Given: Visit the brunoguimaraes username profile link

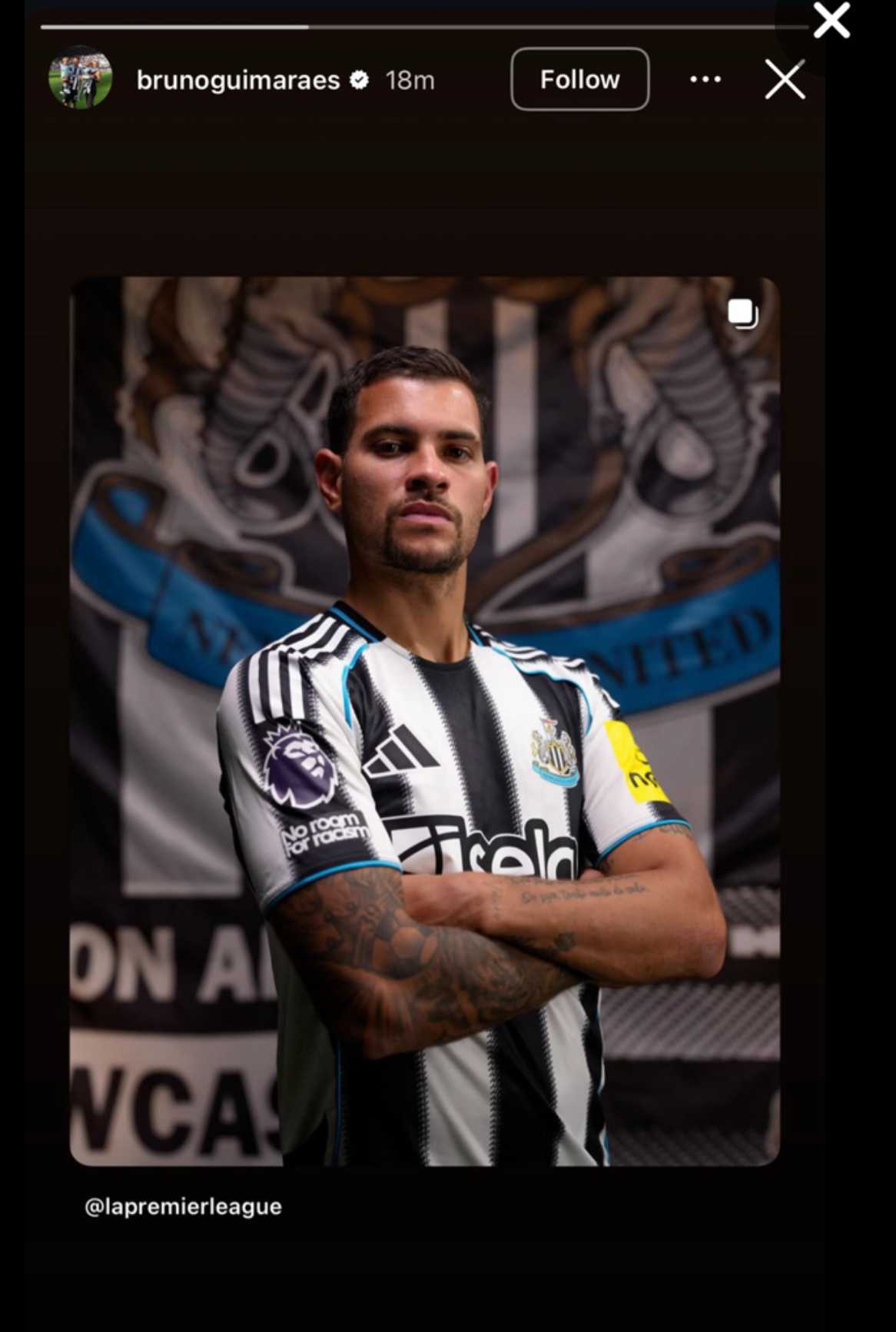Looking at the screenshot, I should point(238,80).
